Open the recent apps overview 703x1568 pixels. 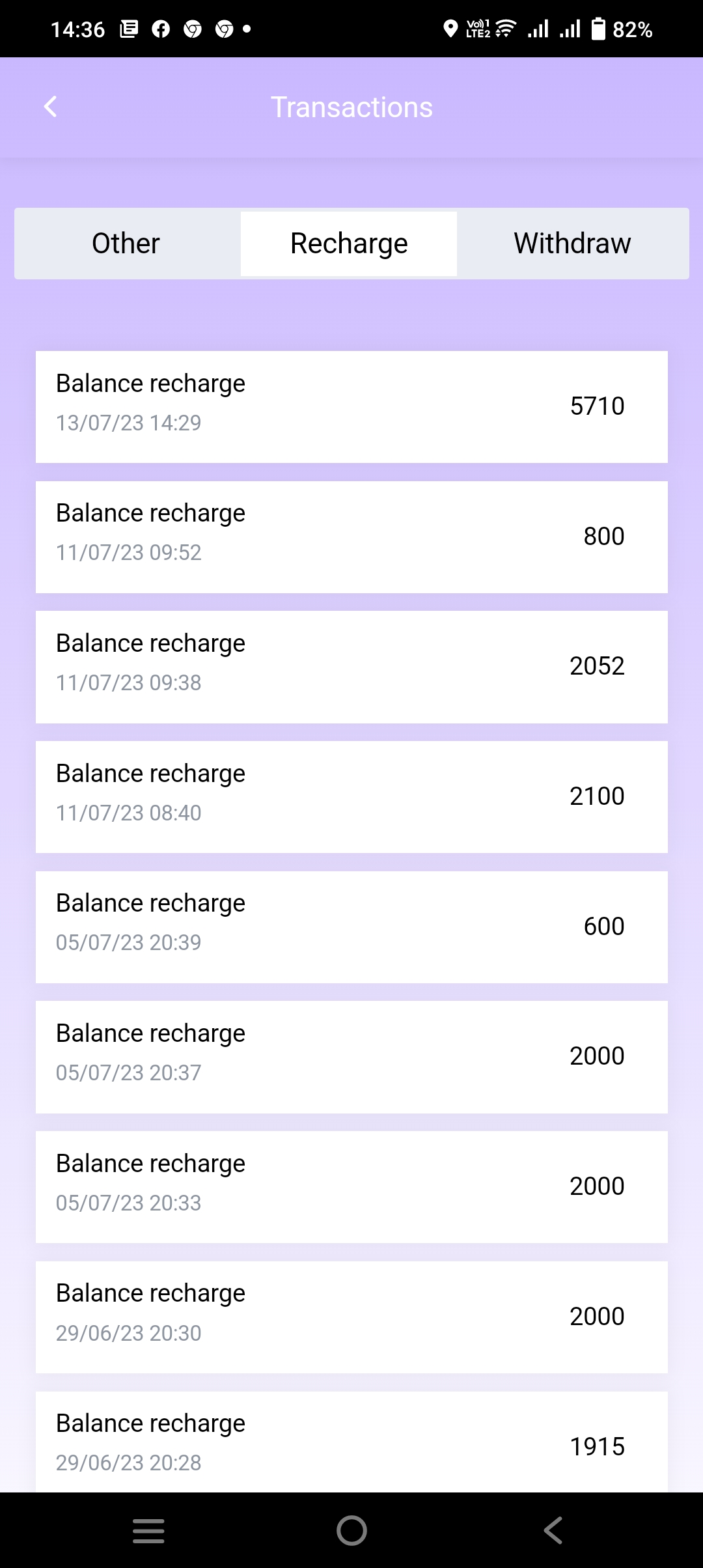[x=148, y=1530]
